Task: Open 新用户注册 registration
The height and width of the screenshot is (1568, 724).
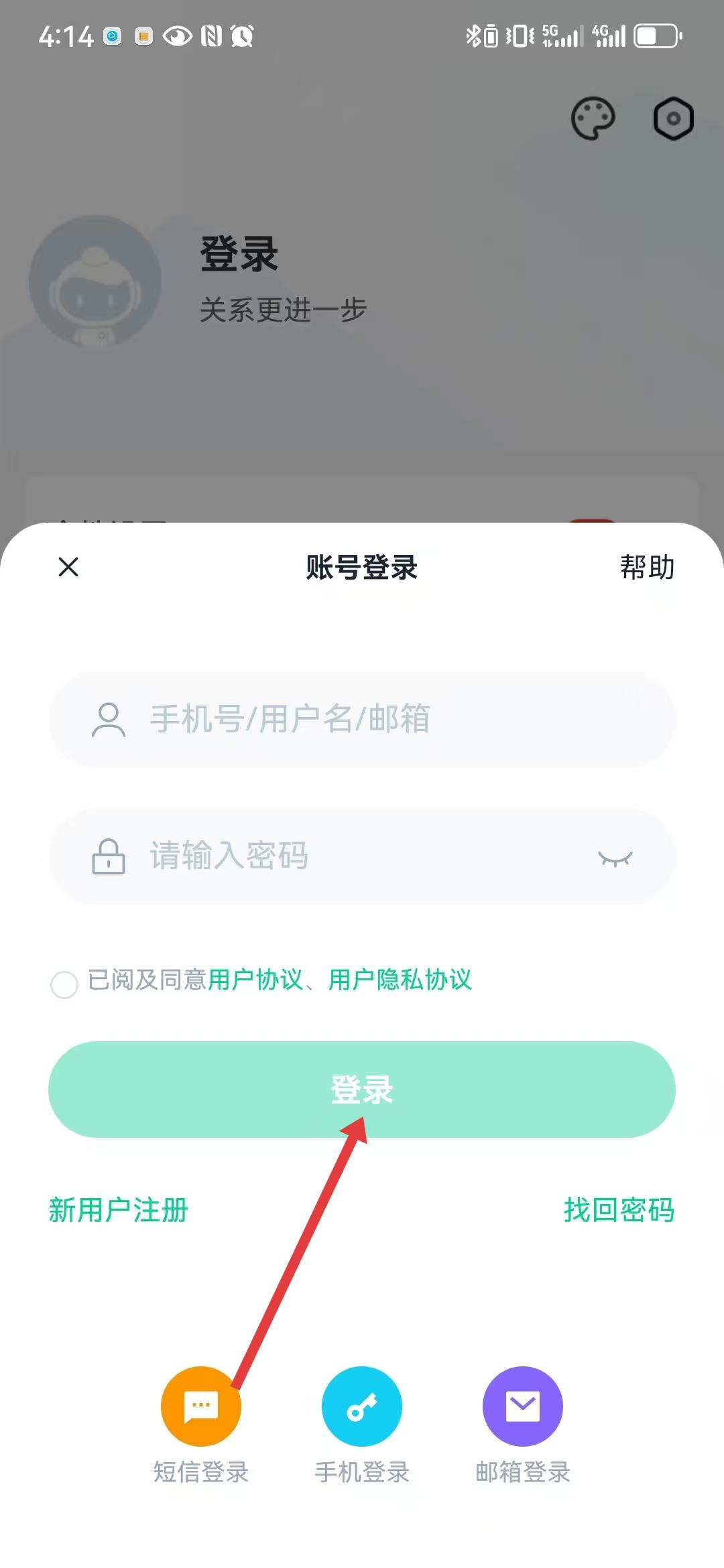Action: tap(119, 1210)
